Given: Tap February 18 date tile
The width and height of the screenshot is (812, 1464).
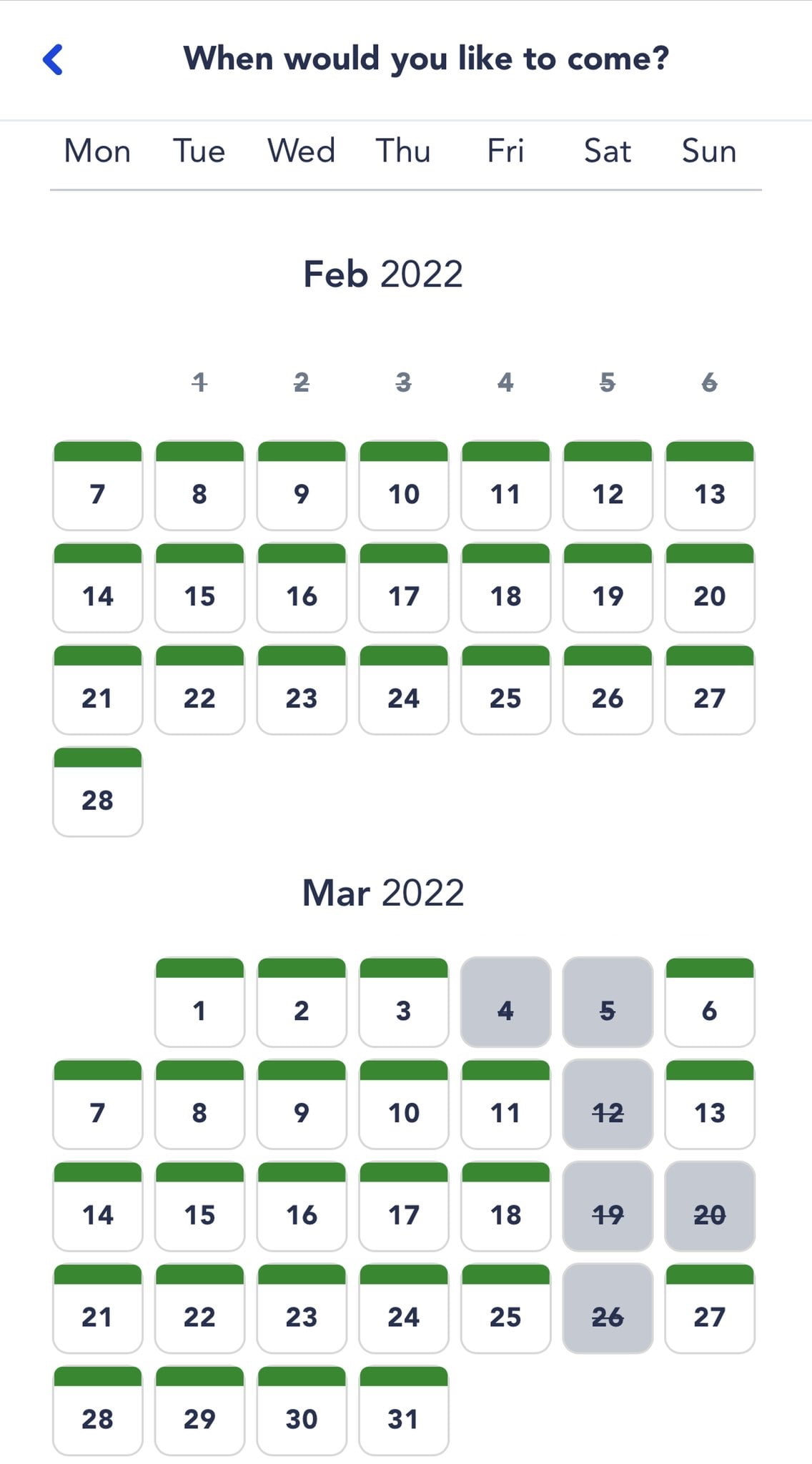Looking at the screenshot, I should coord(505,589).
